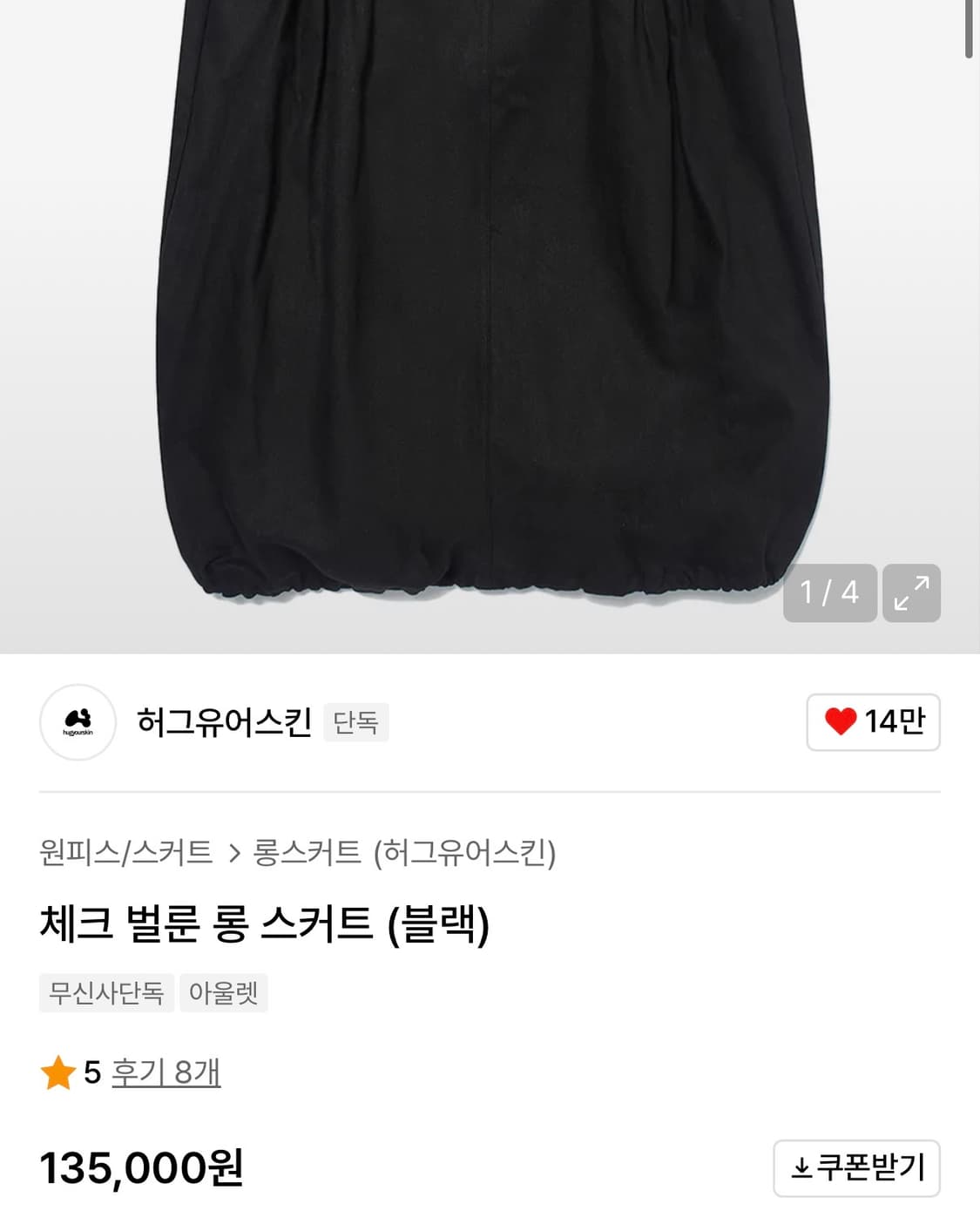Image resolution: width=980 pixels, height=1231 pixels.
Task: Tap the product photo of black skirt
Action: 488,322
